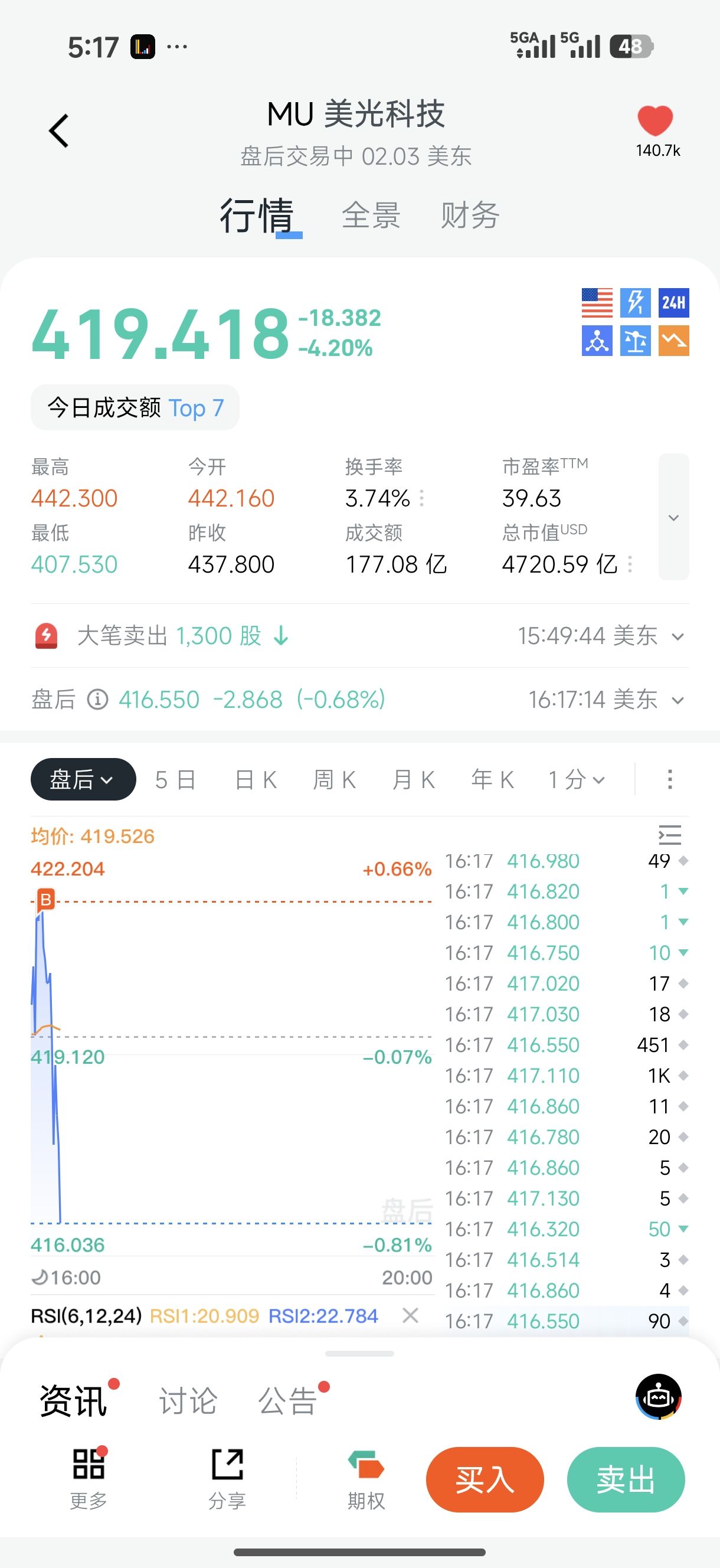Select the 5日 chart view
Screen dimensions: 720x1568
point(175,780)
